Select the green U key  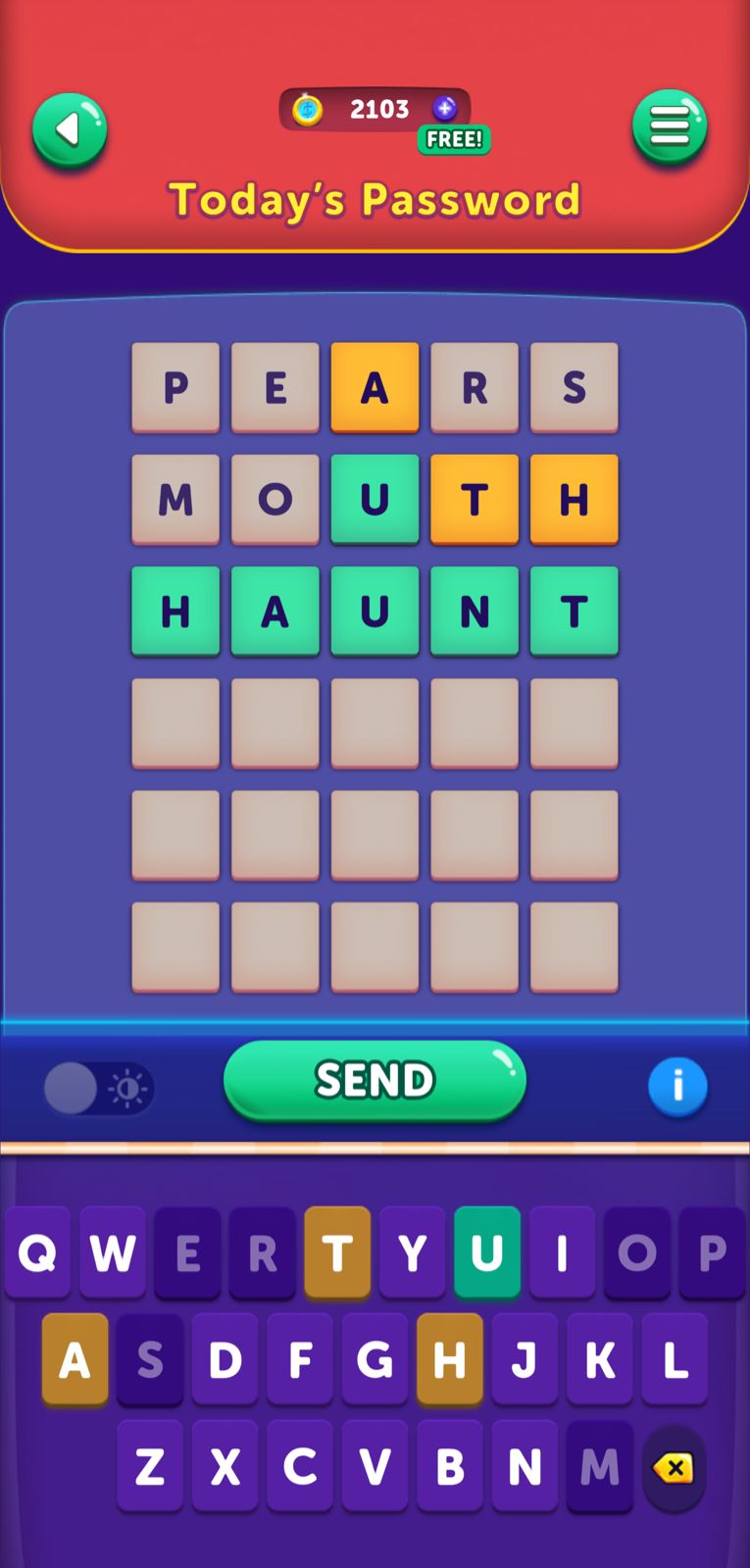click(487, 1252)
